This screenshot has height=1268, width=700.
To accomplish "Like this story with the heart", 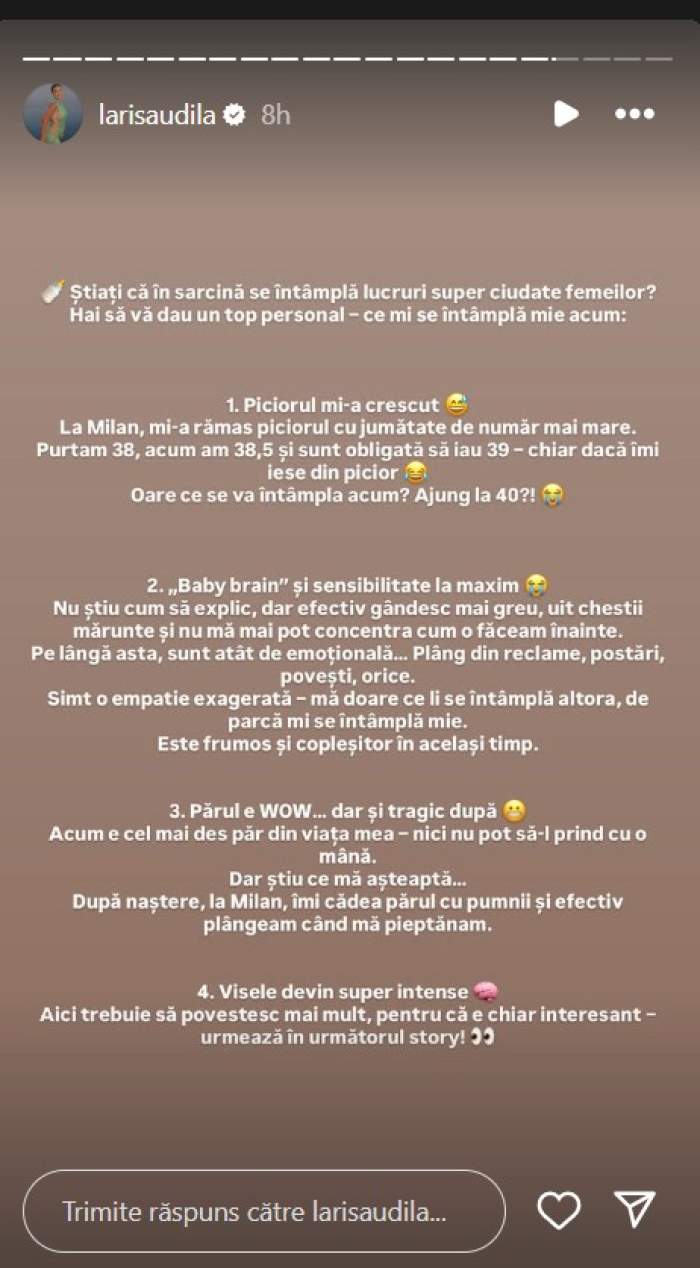I will tap(559, 1211).
